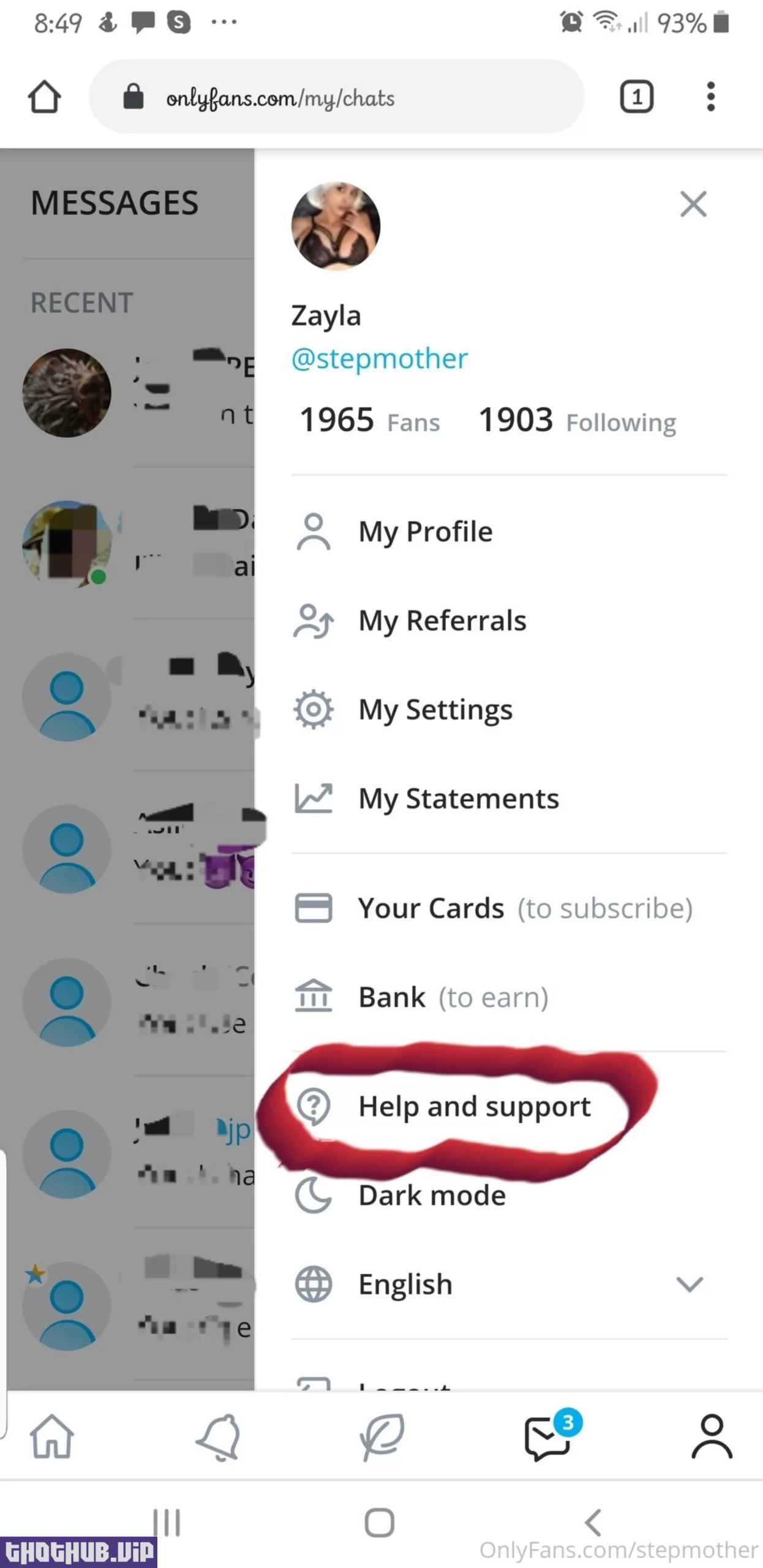Switch to the Home feed tab

point(52,1437)
